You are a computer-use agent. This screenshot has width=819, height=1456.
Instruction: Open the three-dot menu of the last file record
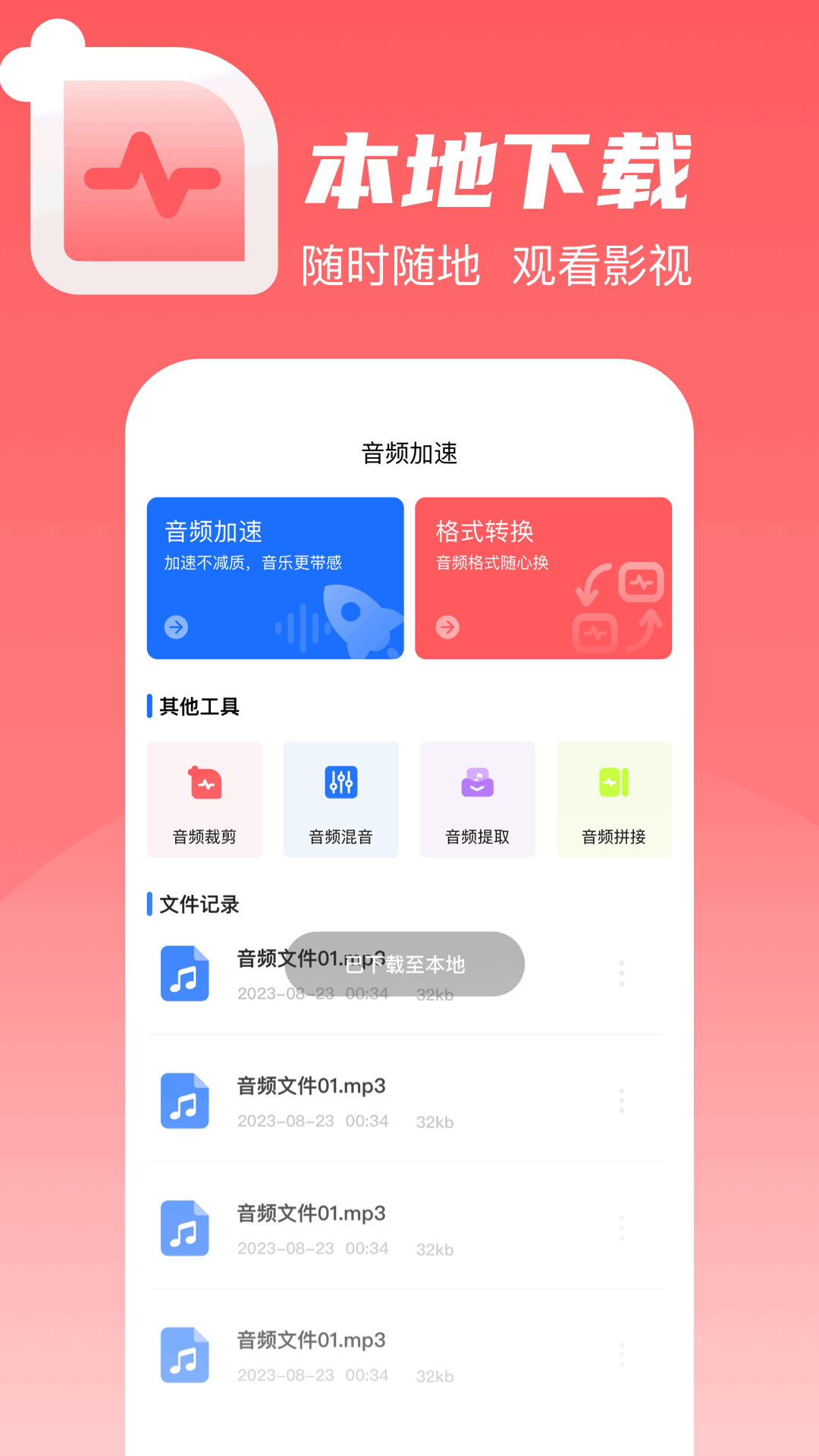tap(622, 1357)
